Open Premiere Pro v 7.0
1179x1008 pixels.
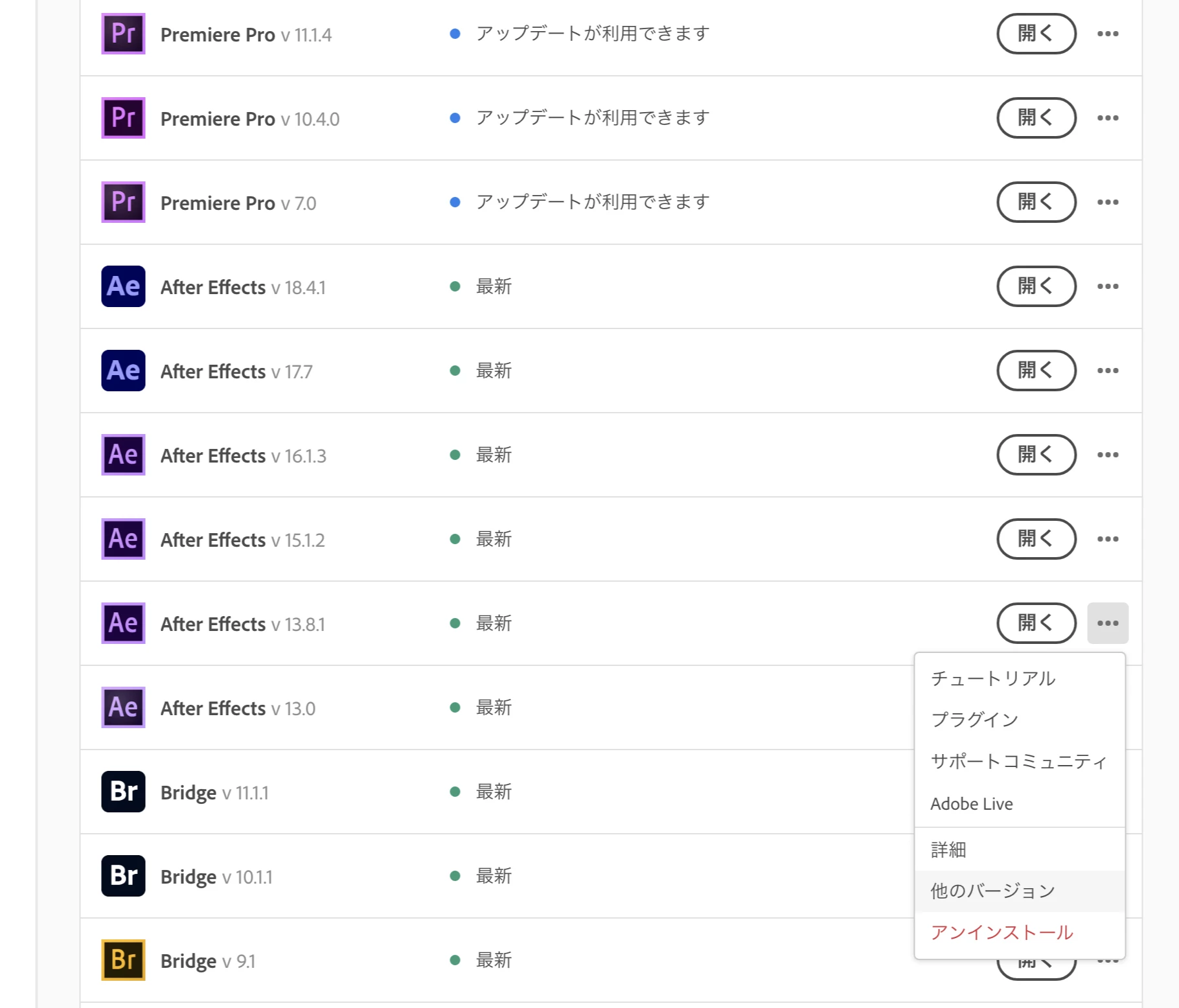[1036, 202]
